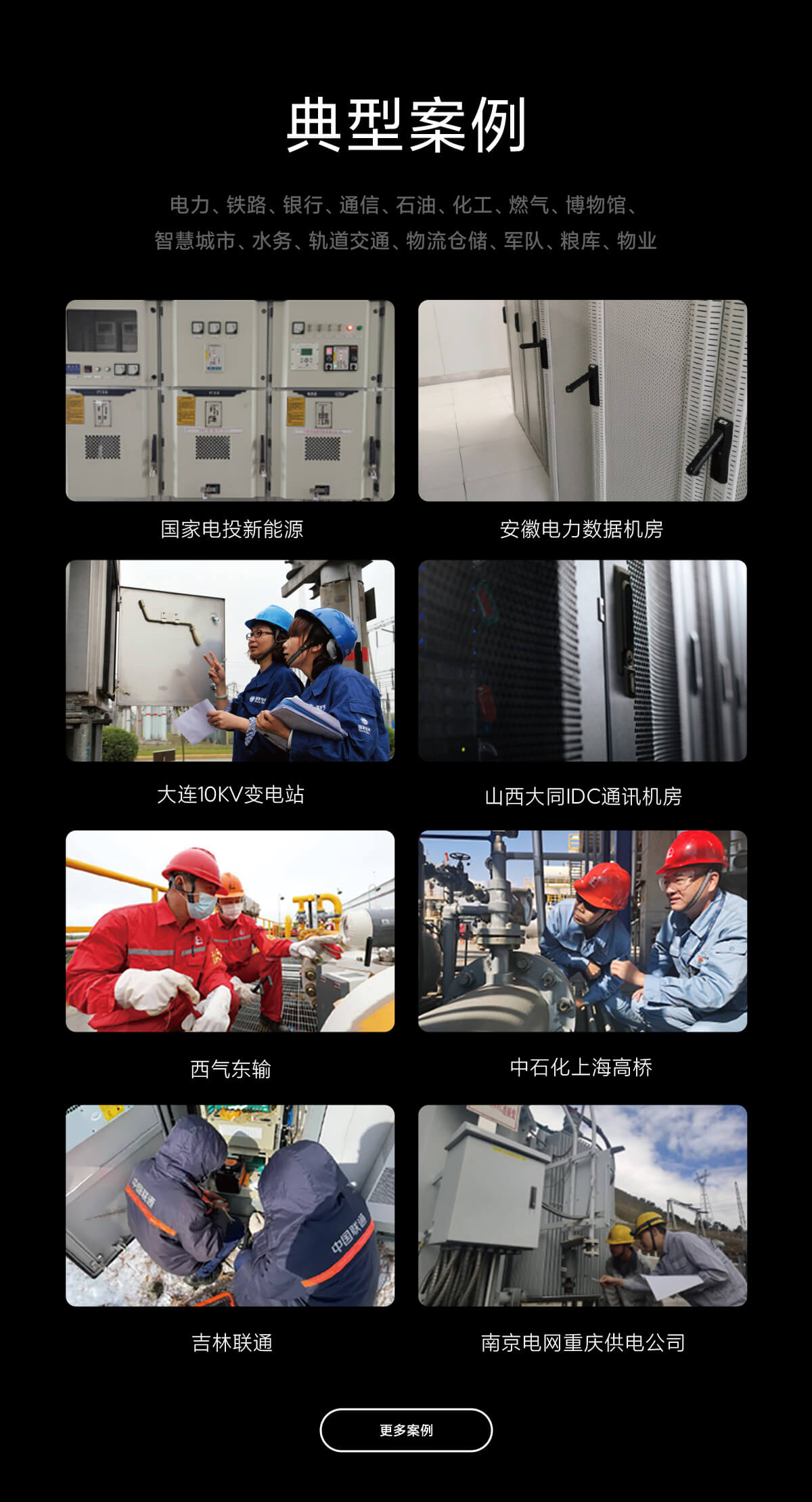Select the 西气东输 case tile

230,931
